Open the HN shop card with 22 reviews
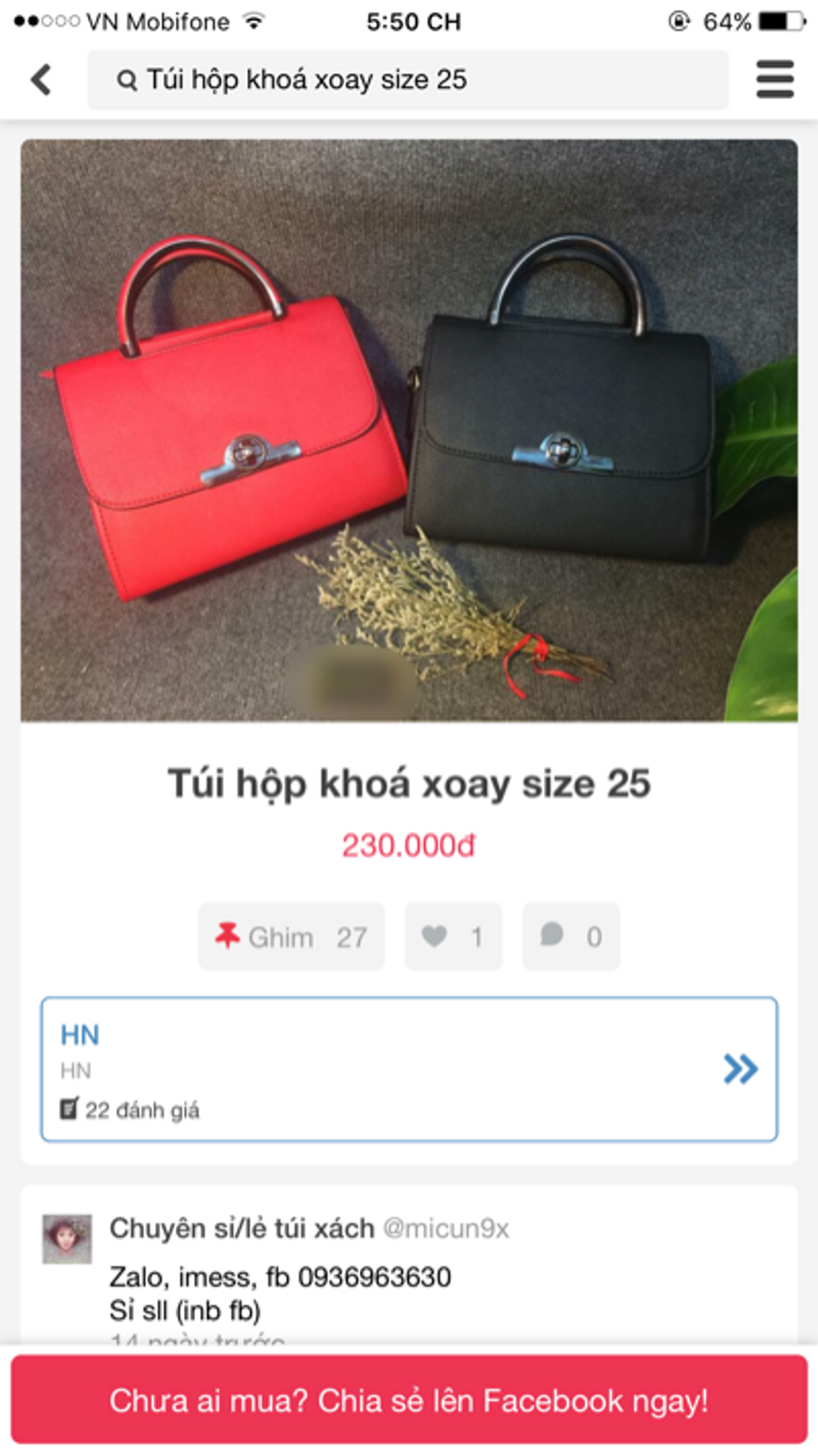Image resolution: width=818 pixels, height=1456 pixels. click(409, 1069)
